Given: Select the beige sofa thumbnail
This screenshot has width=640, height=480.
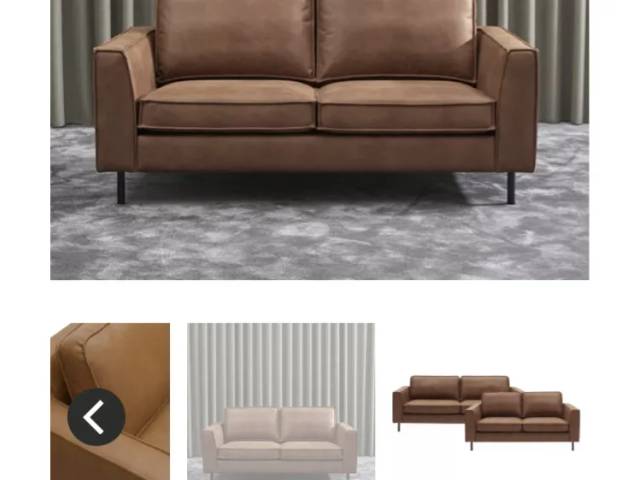Looking at the screenshot, I should 281,401.
